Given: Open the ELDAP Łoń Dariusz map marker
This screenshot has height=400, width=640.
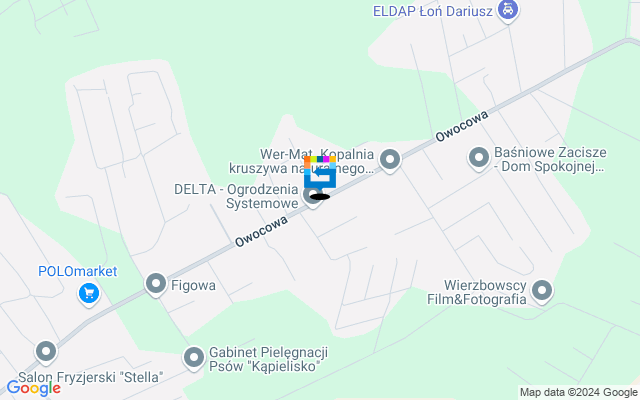Looking at the screenshot, I should click(508, 11).
